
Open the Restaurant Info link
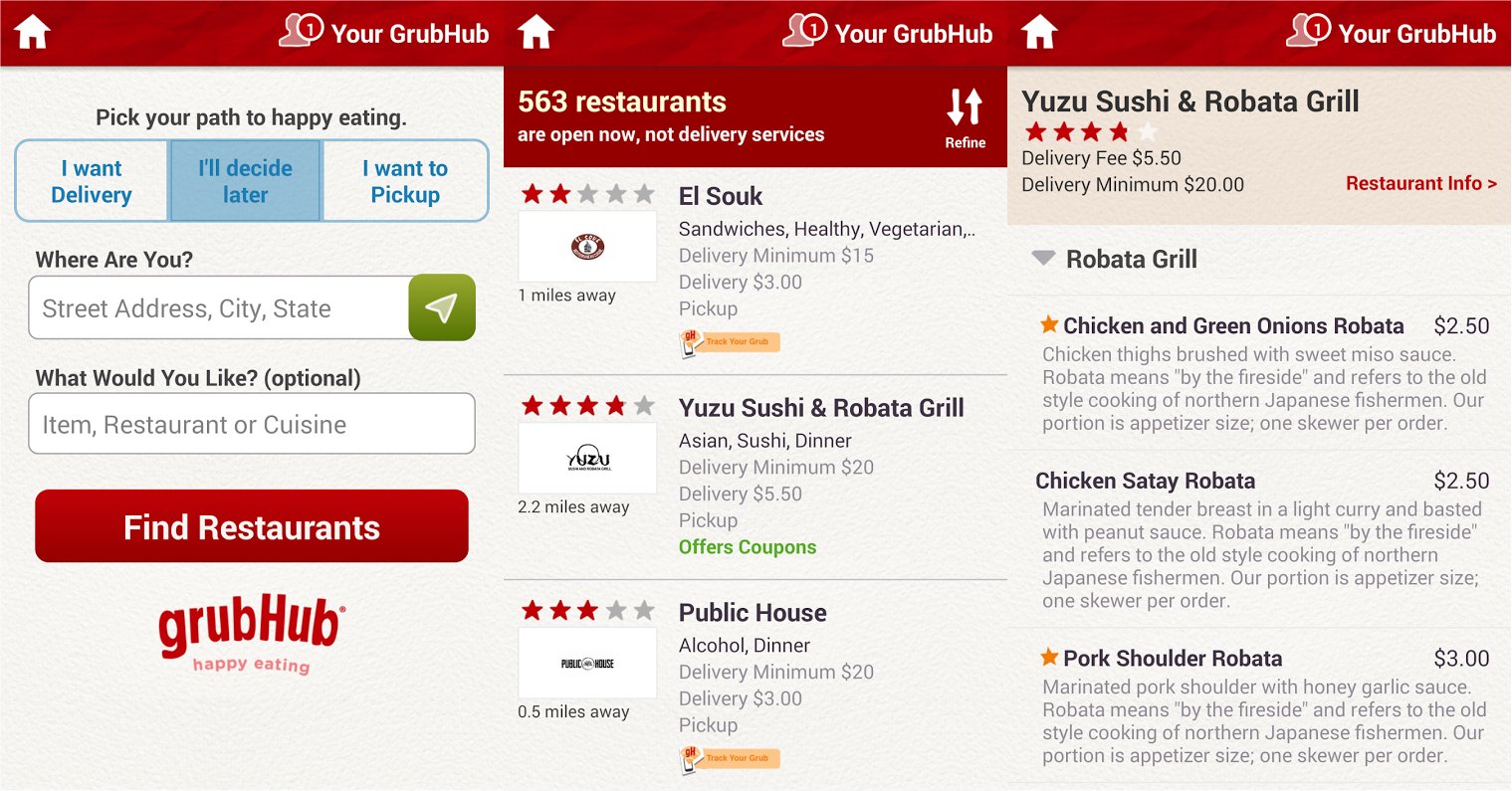pyautogui.click(x=1420, y=183)
